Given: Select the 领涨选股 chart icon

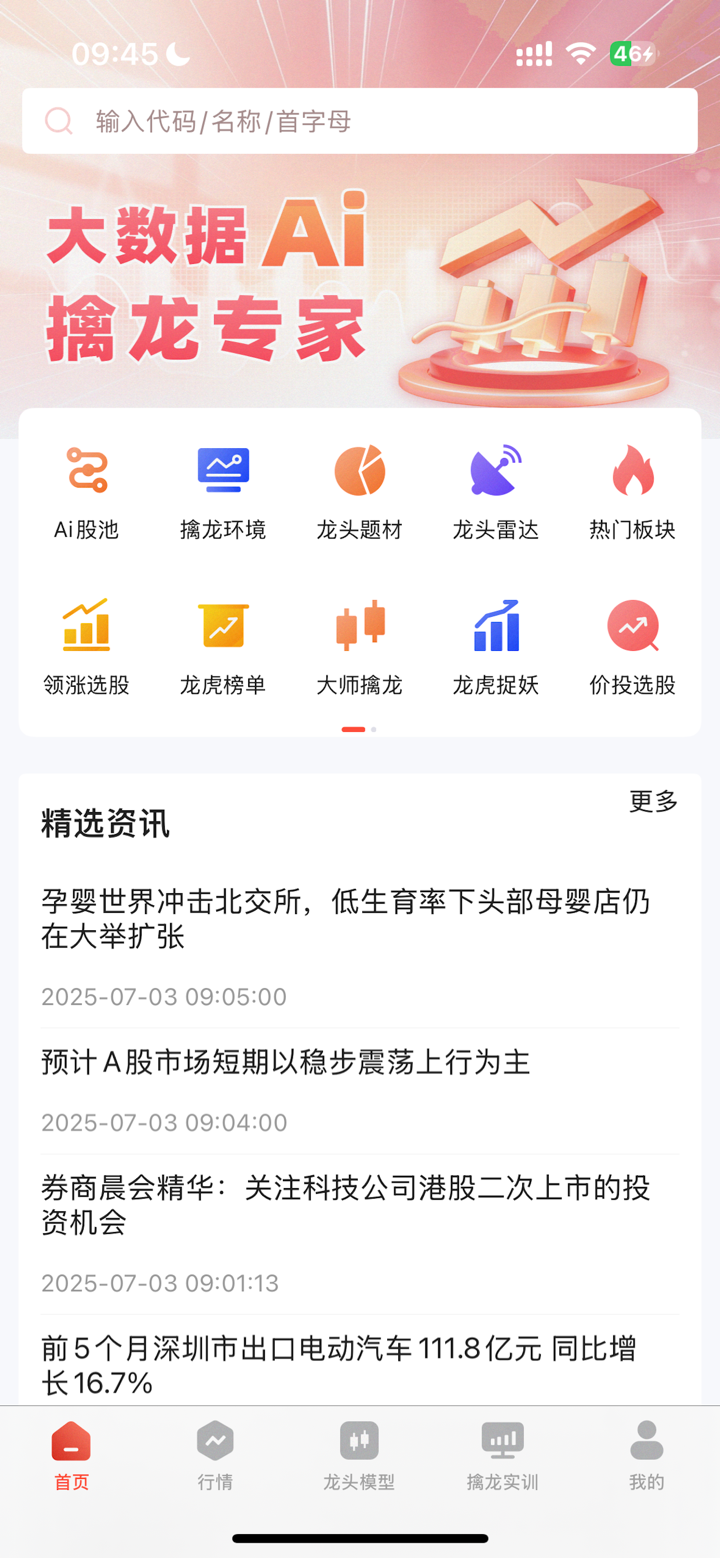Looking at the screenshot, I should click(x=85, y=644).
